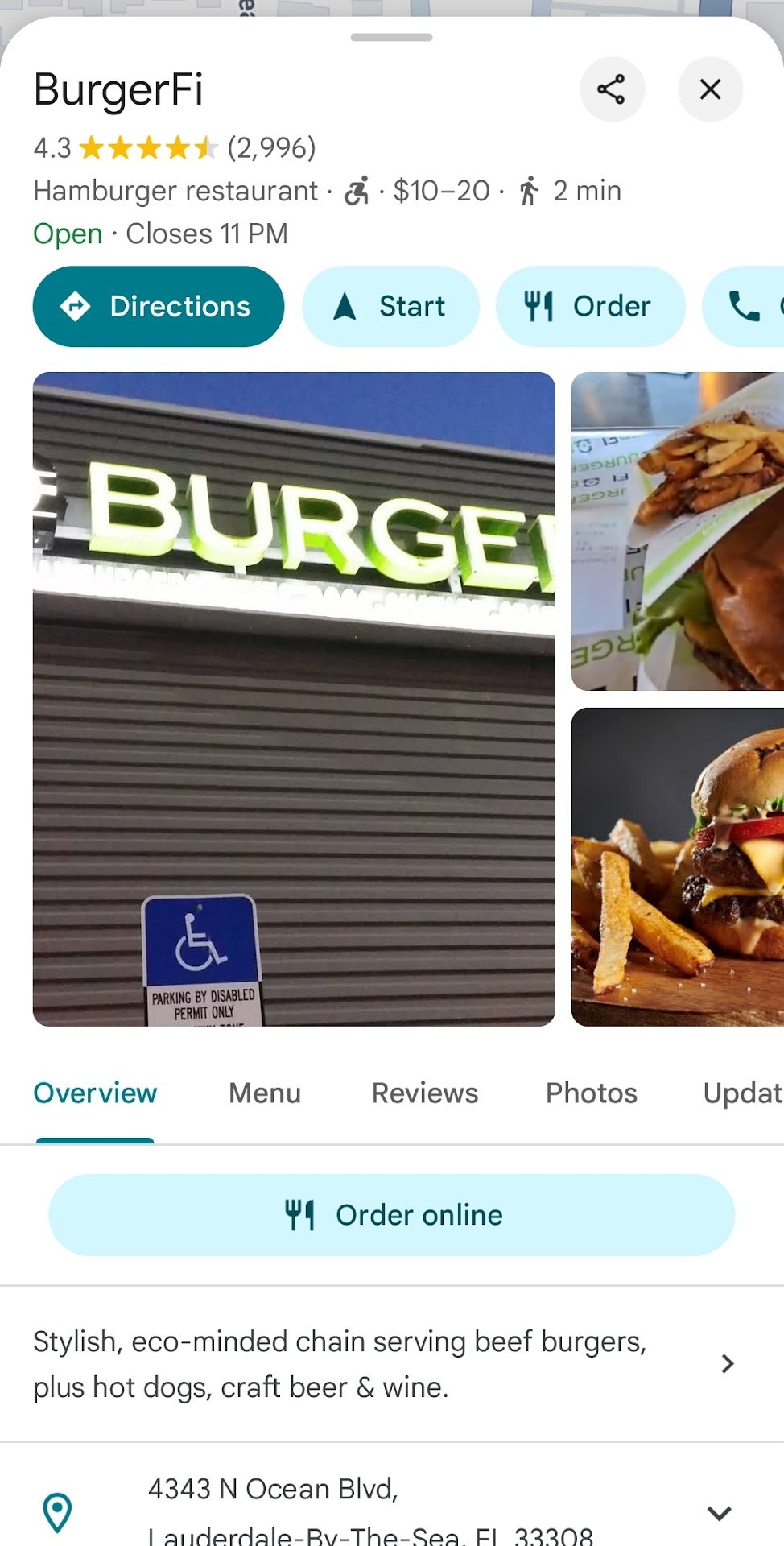The width and height of the screenshot is (784, 1546).
Task: Open the photo of wrapped burger and fries
Action: (678, 531)
